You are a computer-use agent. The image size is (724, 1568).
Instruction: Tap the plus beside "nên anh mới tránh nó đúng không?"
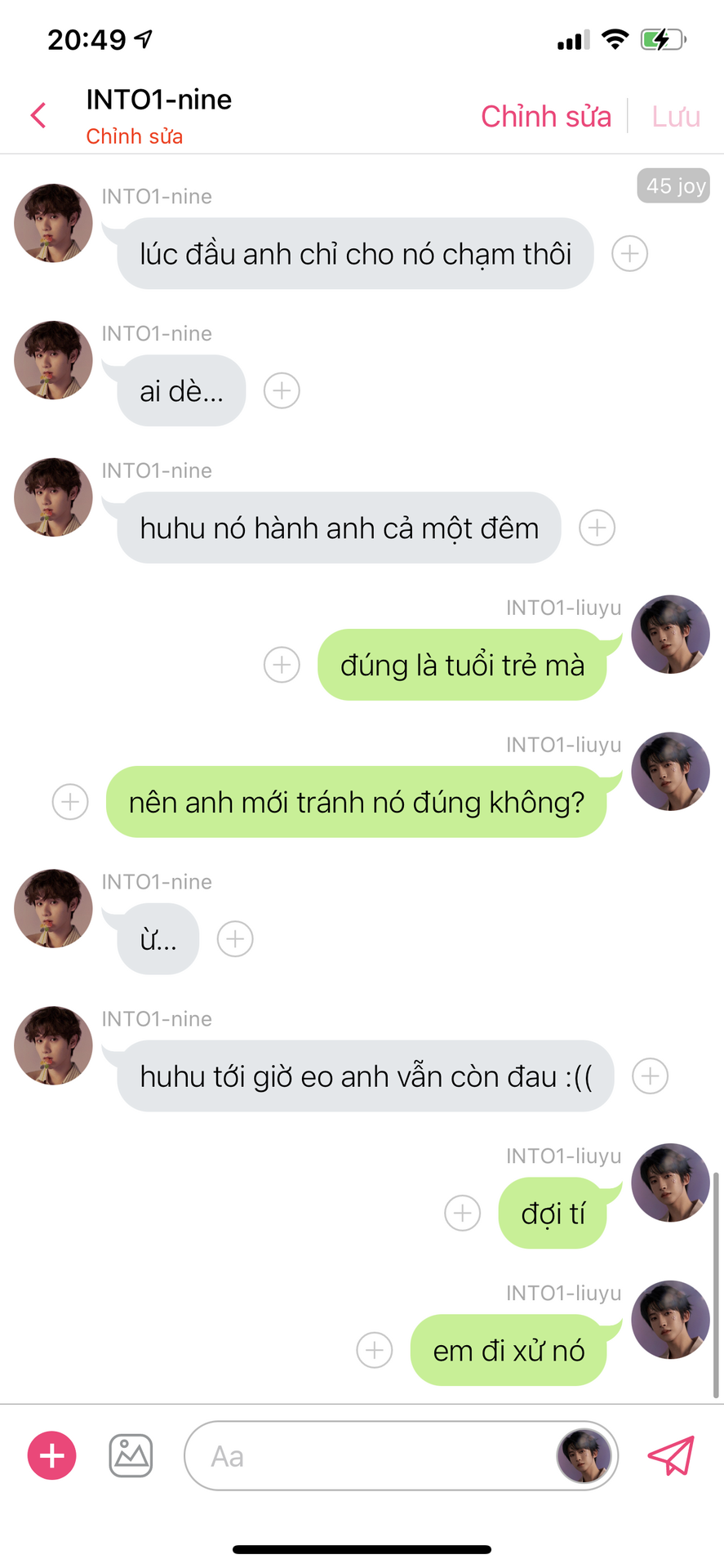[x=70, y=802]
